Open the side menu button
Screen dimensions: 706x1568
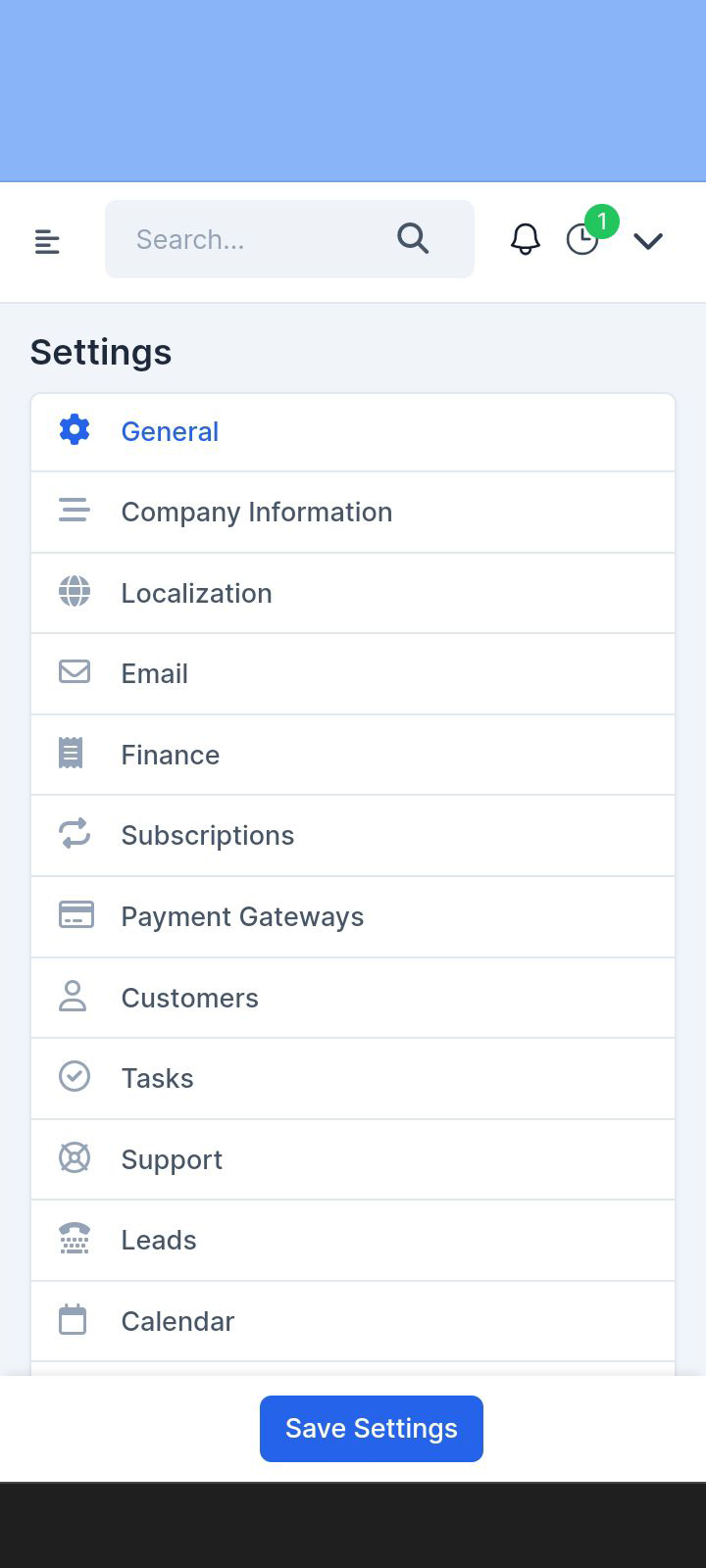coord(47,240)
